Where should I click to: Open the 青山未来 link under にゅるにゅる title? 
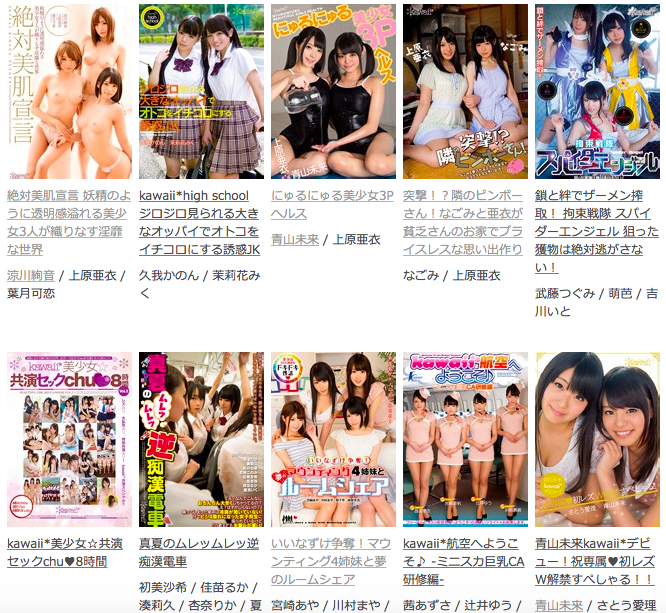click(295, 240)
